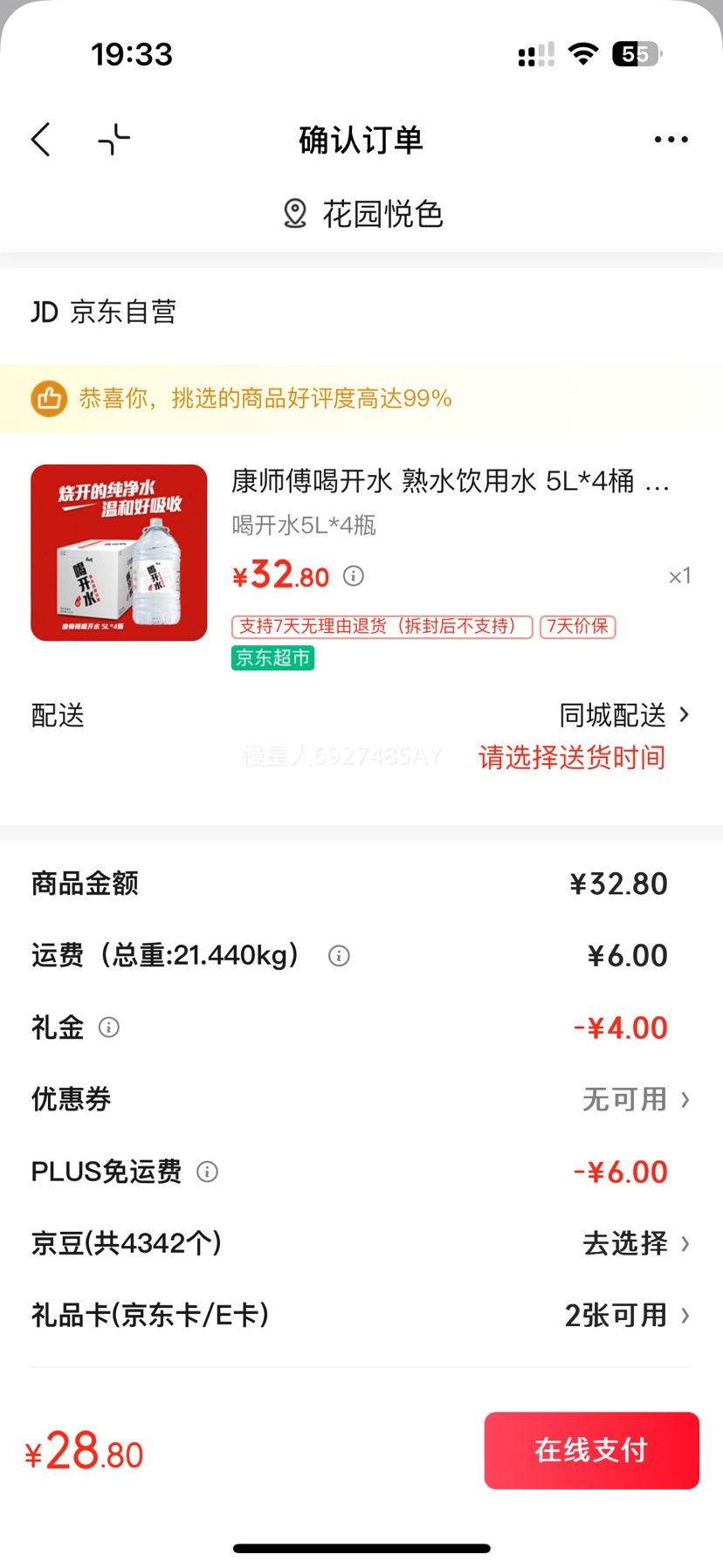Tap the location pin next to 花园悦色

point(294,212)
